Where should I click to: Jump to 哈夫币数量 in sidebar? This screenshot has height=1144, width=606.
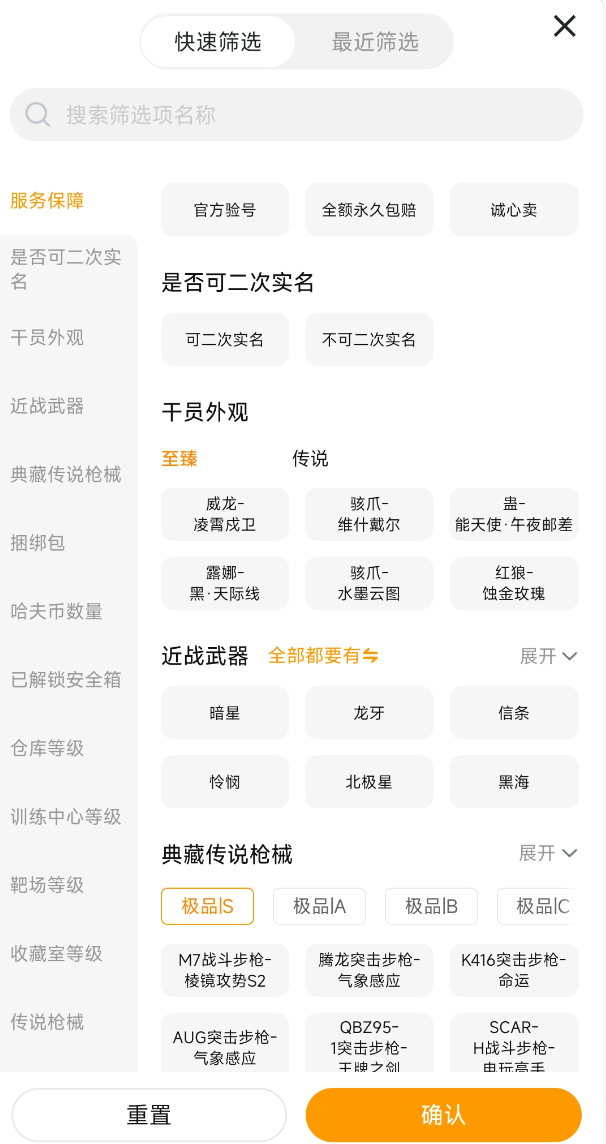point(57,611)
